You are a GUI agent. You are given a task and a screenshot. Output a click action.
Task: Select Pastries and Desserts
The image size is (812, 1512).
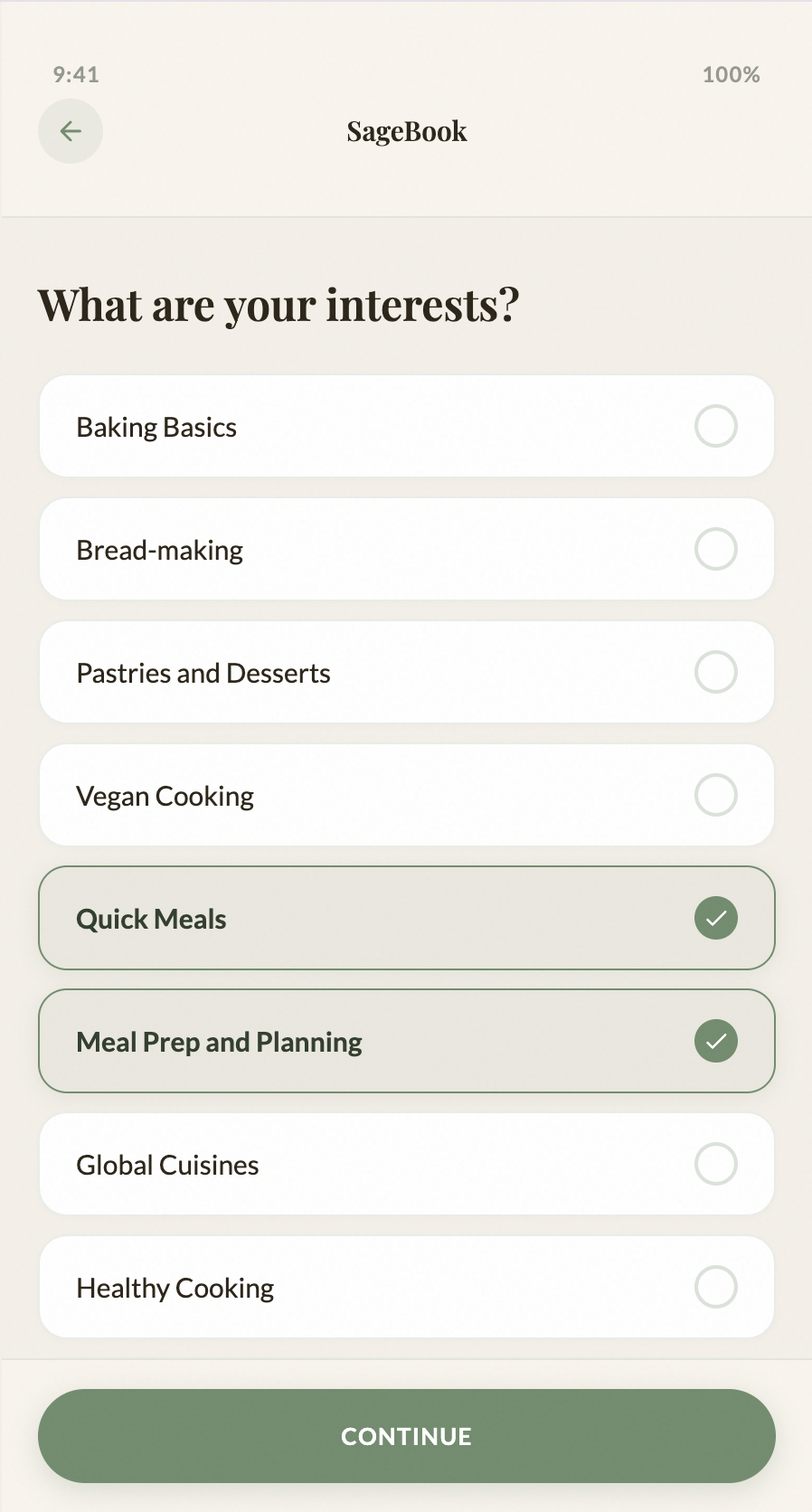pos(406,672)
